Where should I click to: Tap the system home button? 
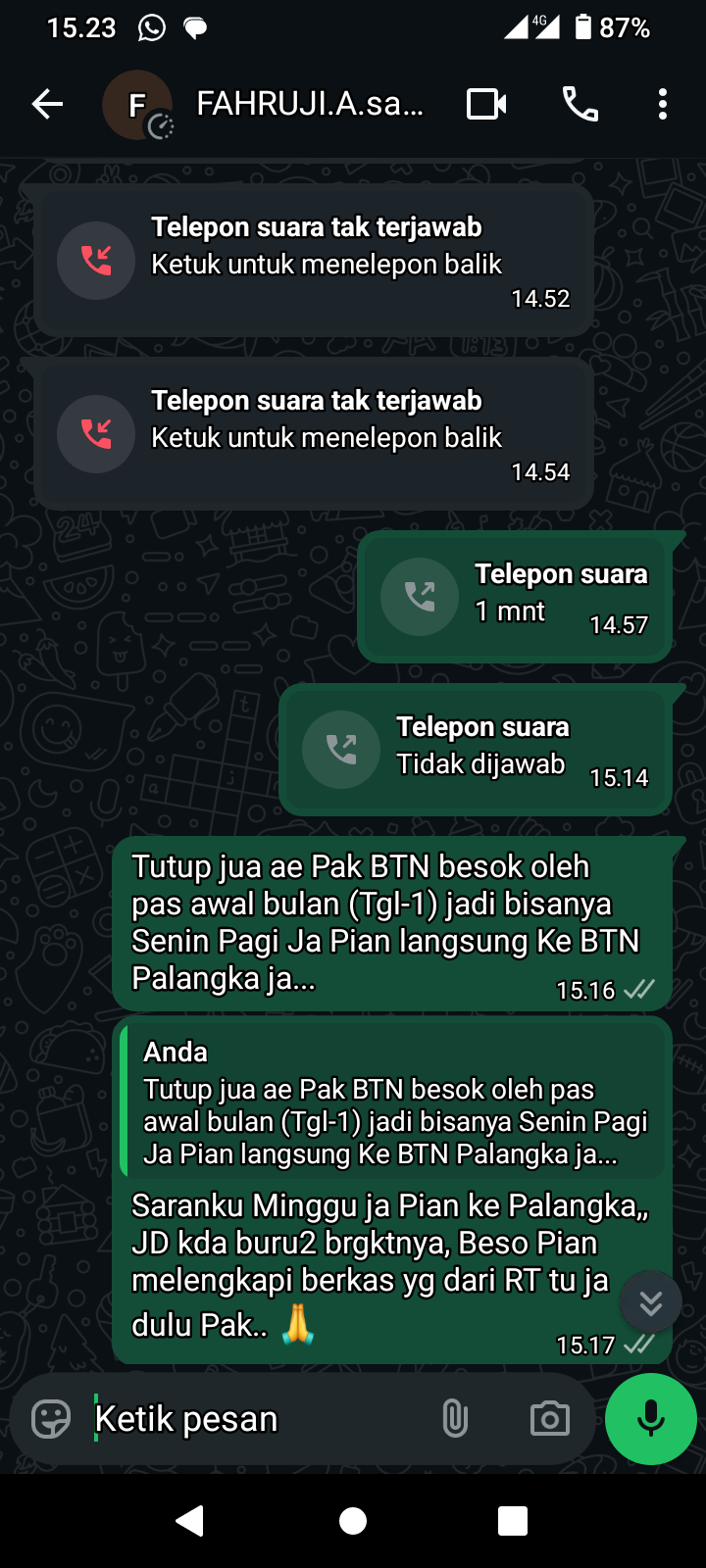coord(353,1520)
